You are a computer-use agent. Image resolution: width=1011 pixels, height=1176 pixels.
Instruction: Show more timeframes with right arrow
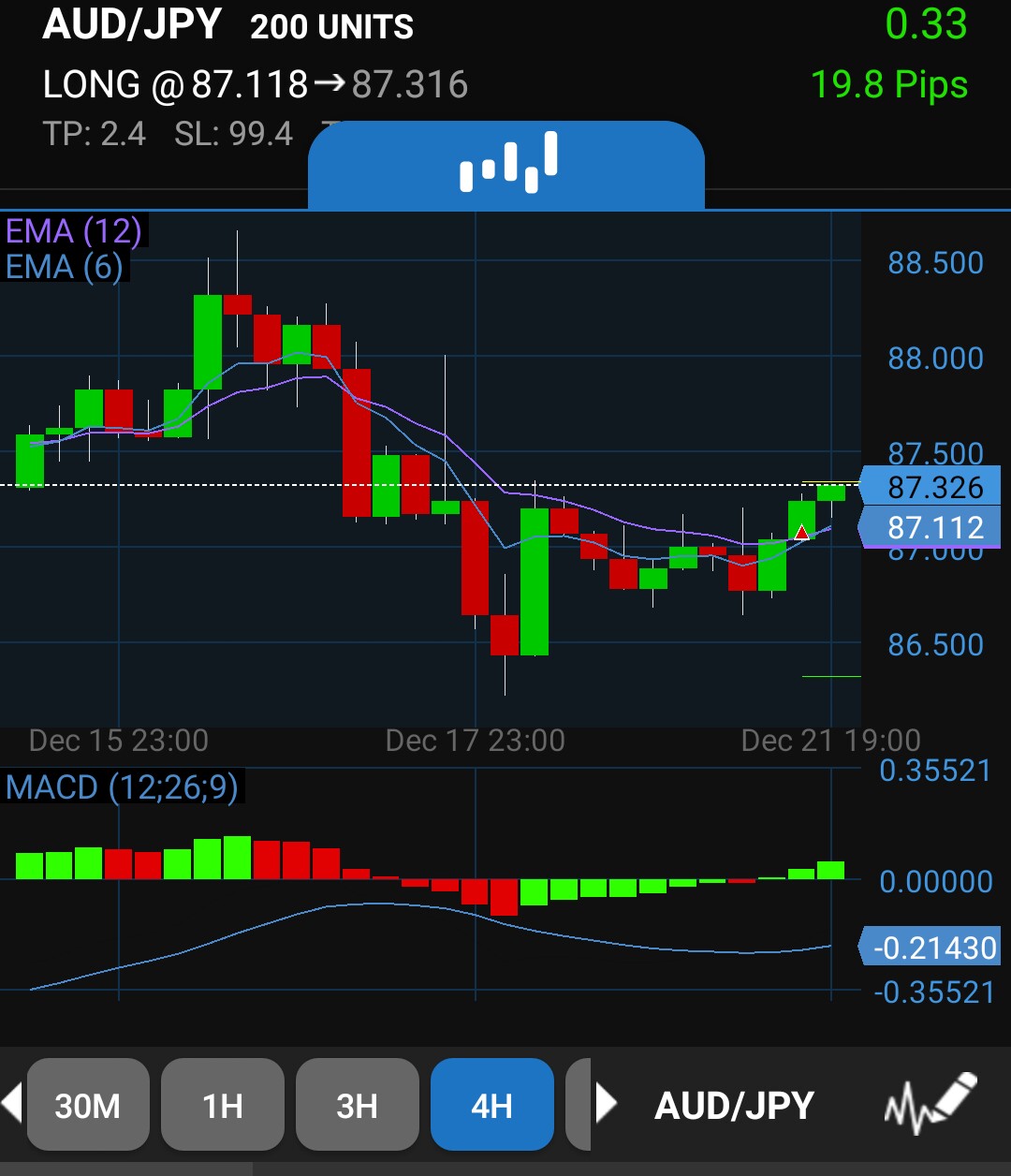(607, 1105)
